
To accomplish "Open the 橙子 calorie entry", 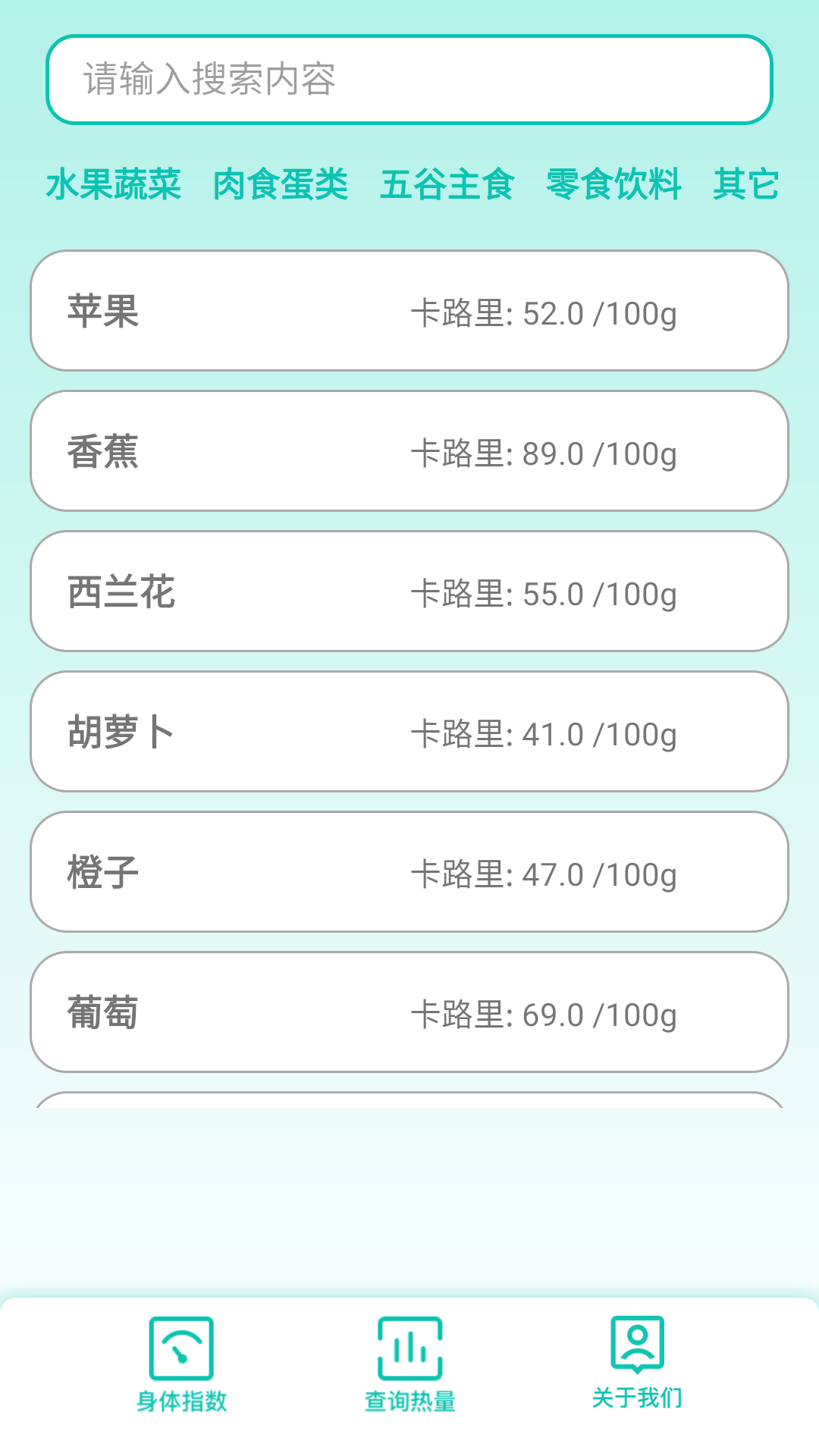I will pyautogui.click(x=409, y=872).
